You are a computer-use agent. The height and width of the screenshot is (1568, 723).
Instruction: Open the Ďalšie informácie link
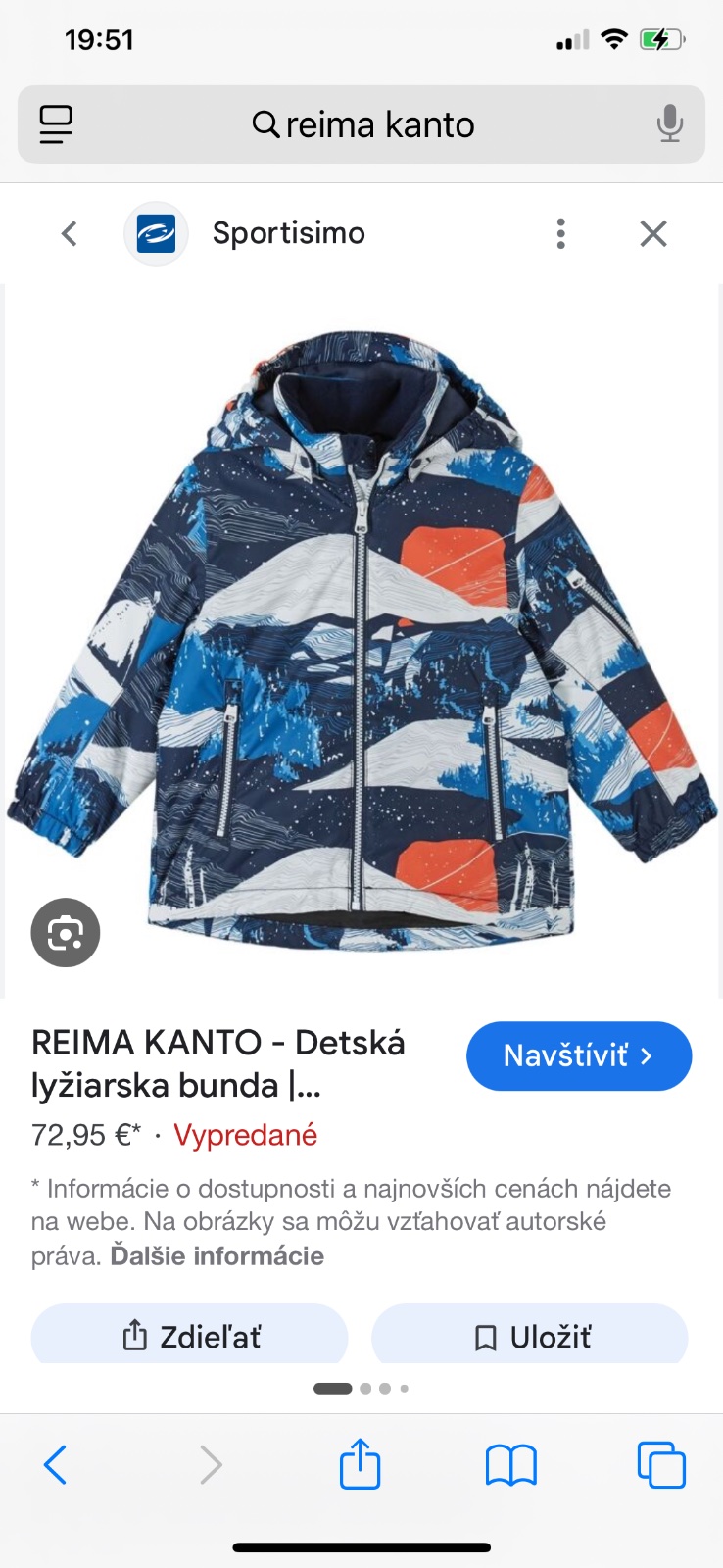click(x=217, y=1256)
